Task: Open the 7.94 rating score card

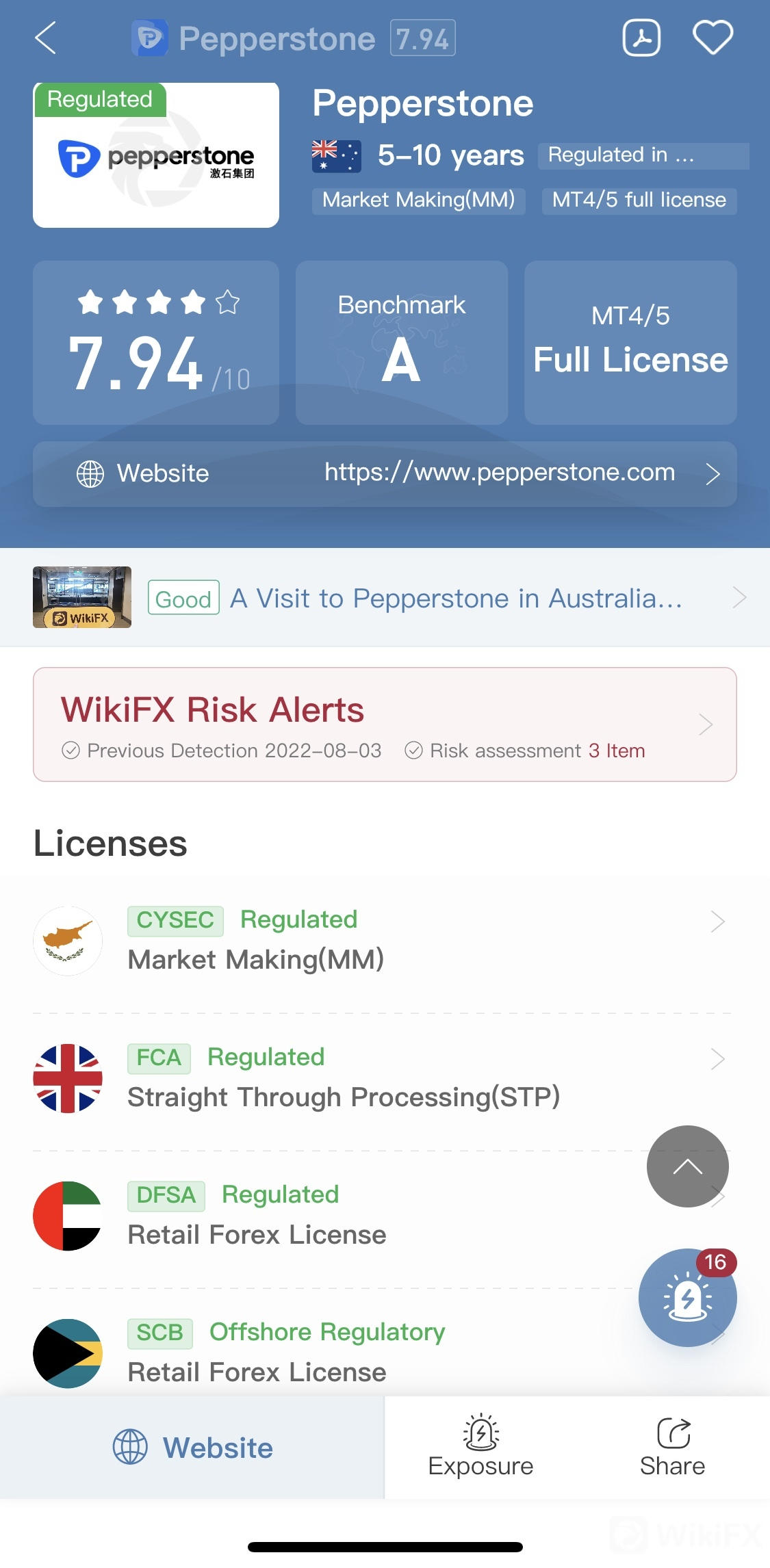Action: click(x=156, y=342)
